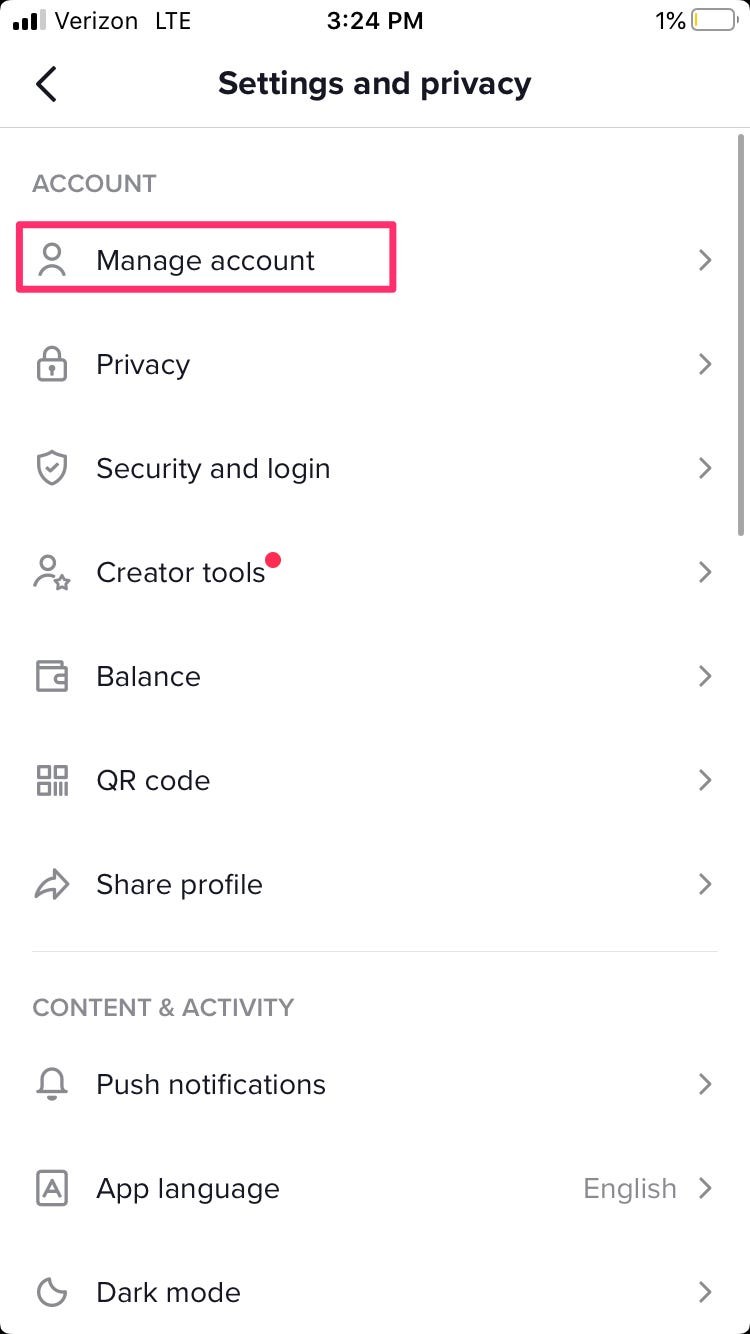The image size is (750, 1334).
Task: Select the Manage account profile icon
Action: point(52,260)
